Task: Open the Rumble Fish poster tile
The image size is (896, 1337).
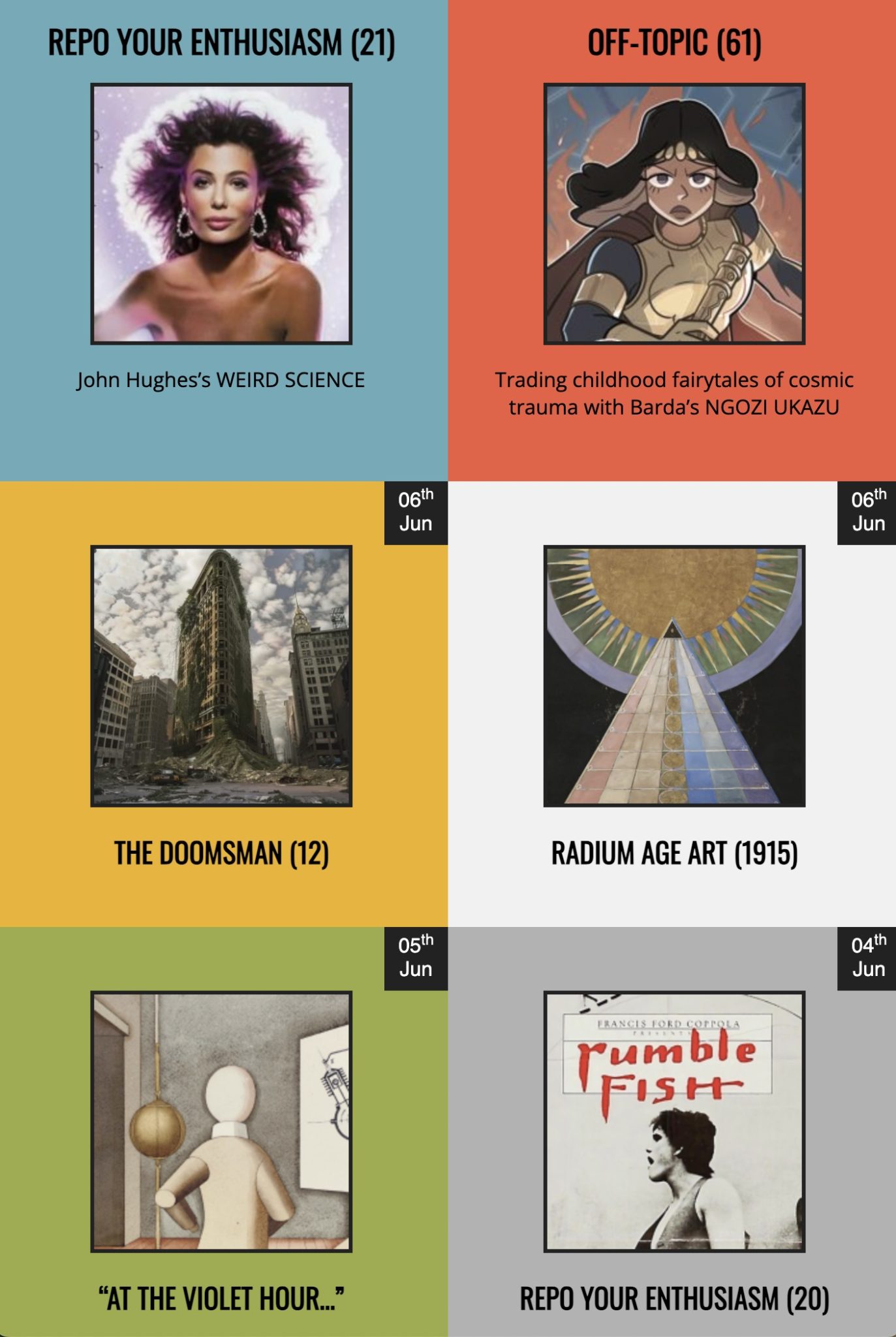Action: tap(674, 1122)
